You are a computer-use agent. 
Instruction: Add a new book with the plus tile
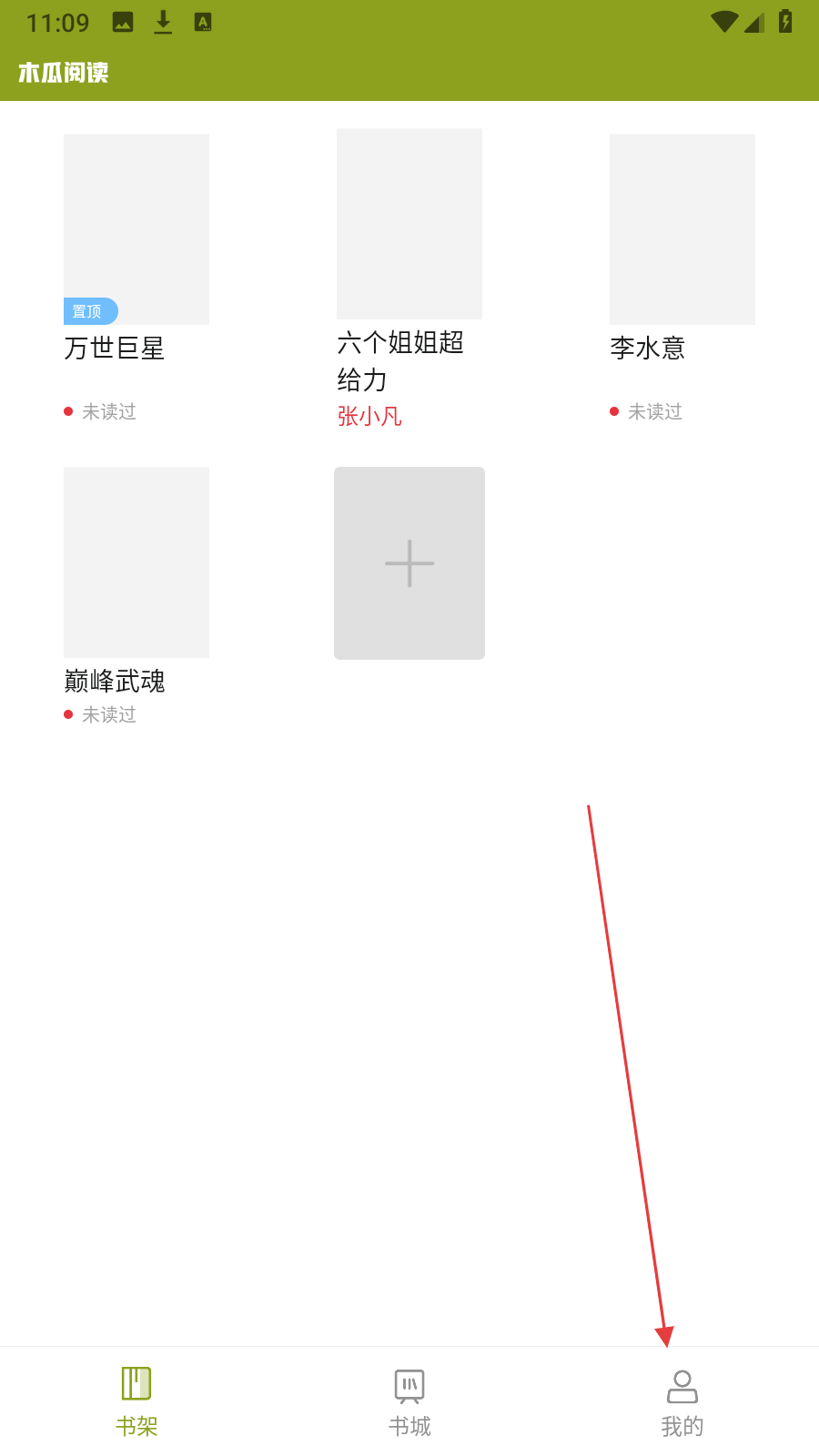(409, 563)
